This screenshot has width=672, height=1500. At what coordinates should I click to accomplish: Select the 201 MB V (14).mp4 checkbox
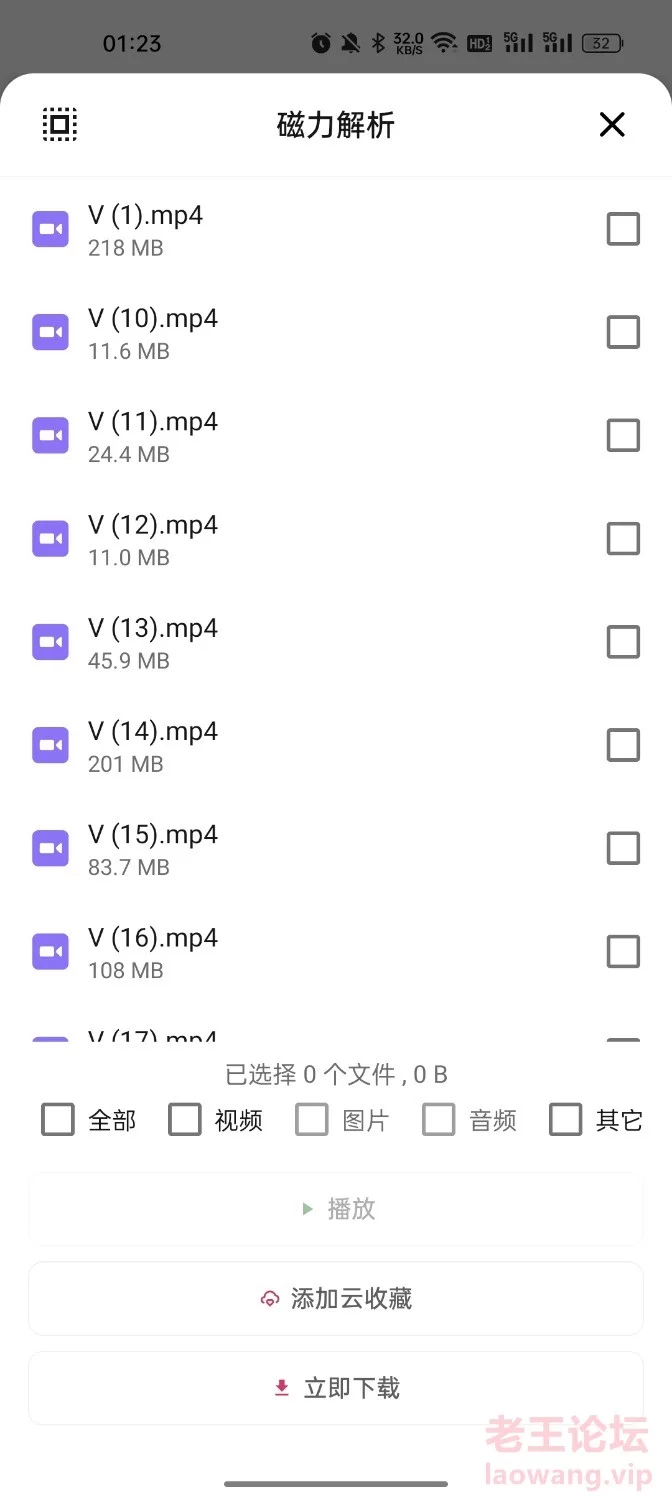tap(623, 745)
